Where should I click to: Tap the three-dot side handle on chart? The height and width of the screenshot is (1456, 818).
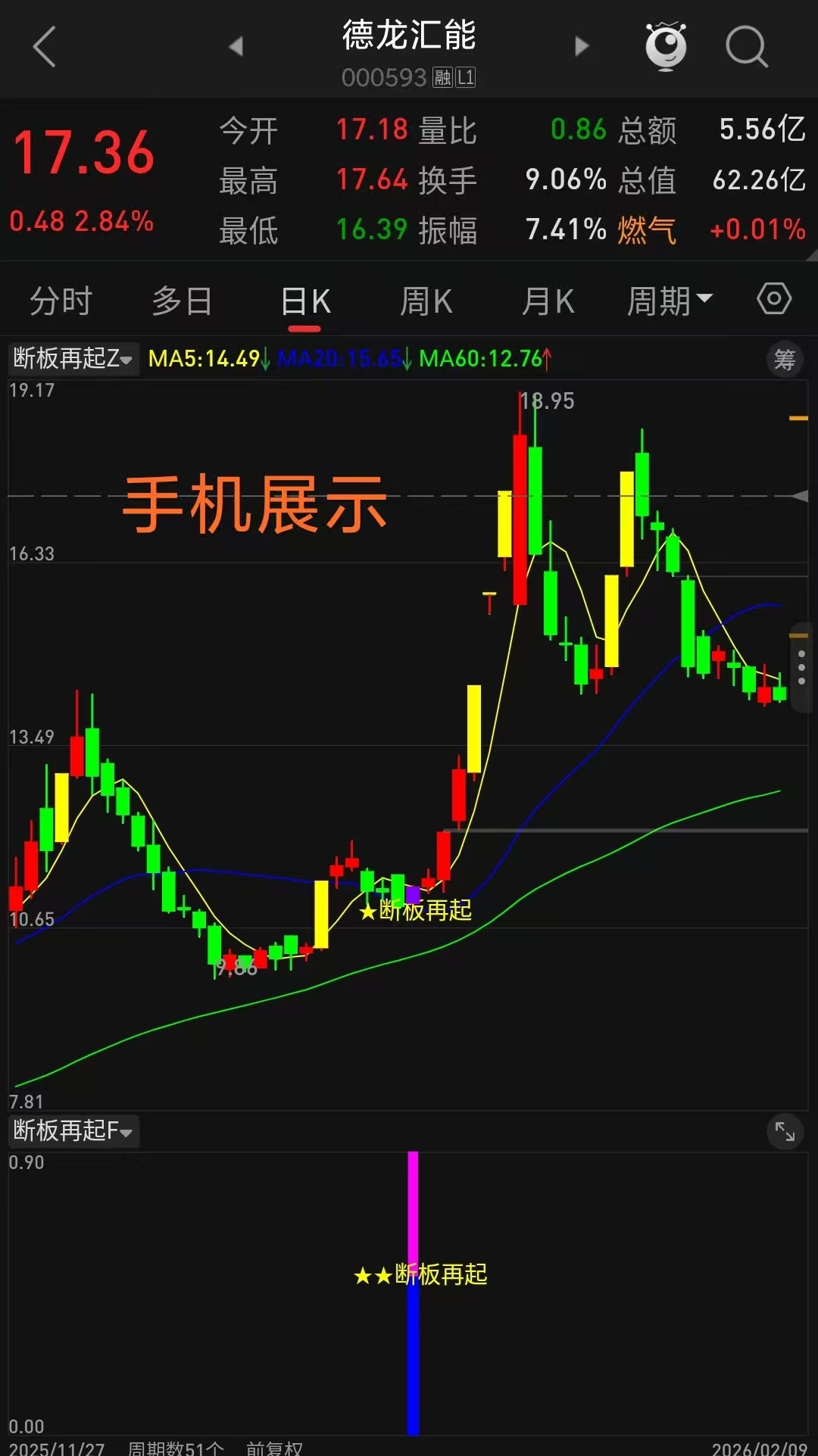(801, 668)
